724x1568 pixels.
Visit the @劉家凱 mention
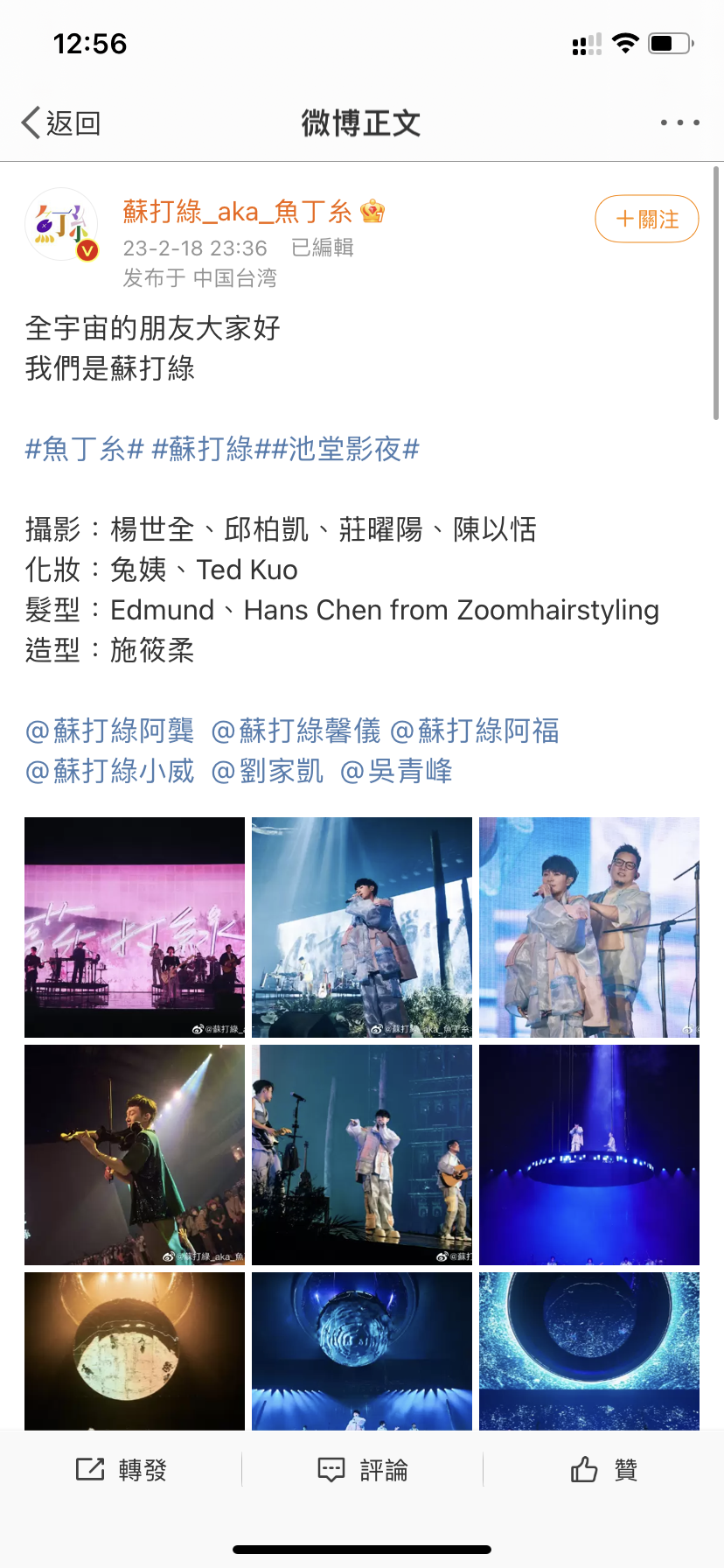click(268, 771)
